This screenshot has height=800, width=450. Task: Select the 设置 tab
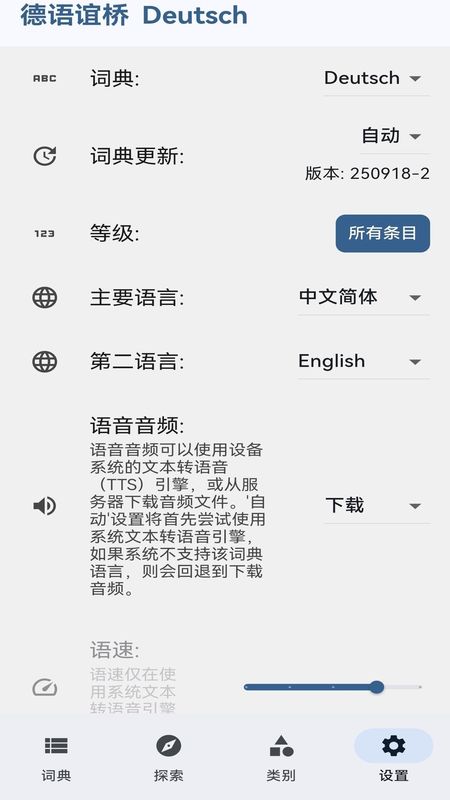[393, 758]
